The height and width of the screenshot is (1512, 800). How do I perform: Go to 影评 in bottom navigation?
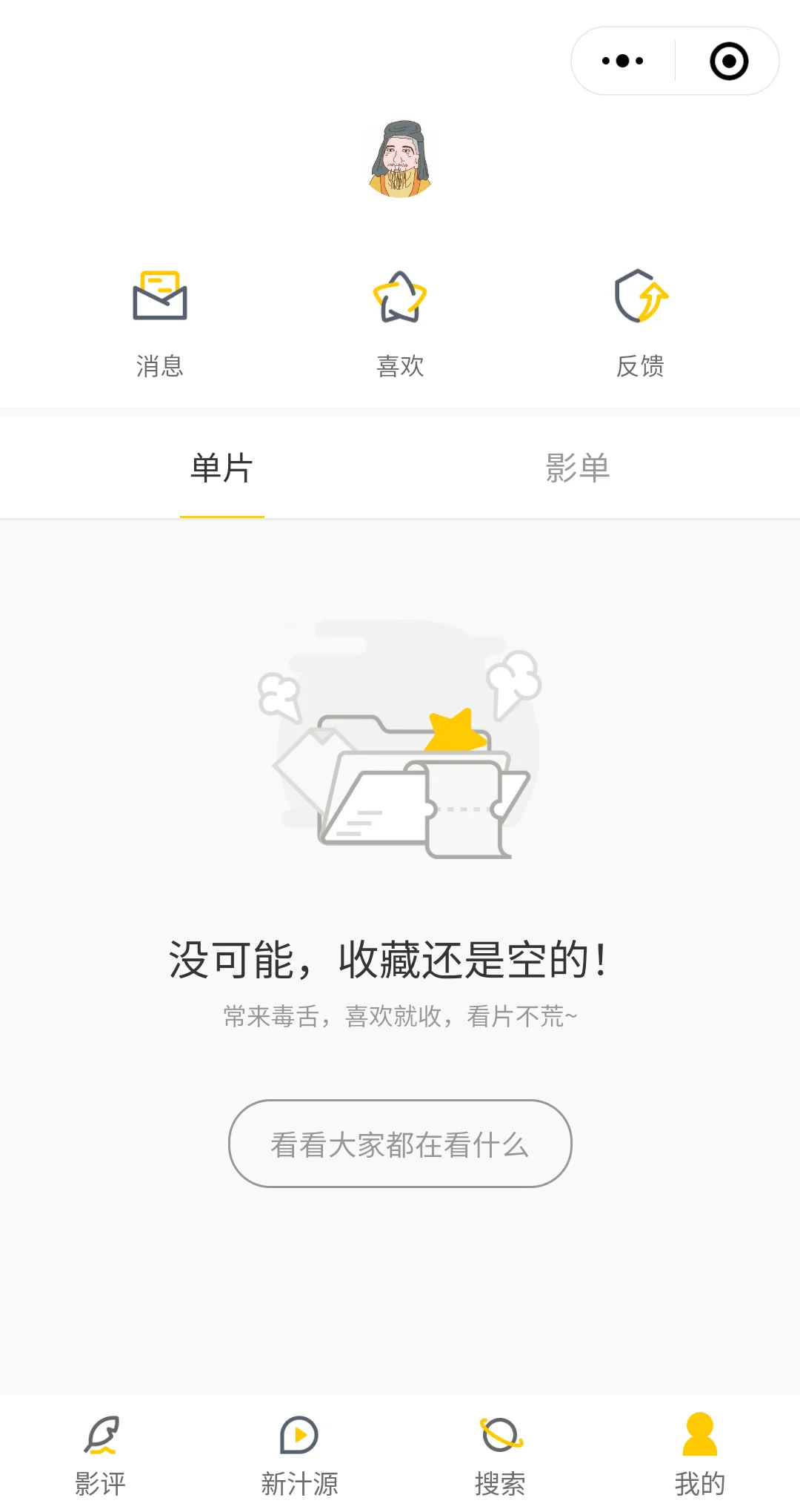coord(101,1454)
